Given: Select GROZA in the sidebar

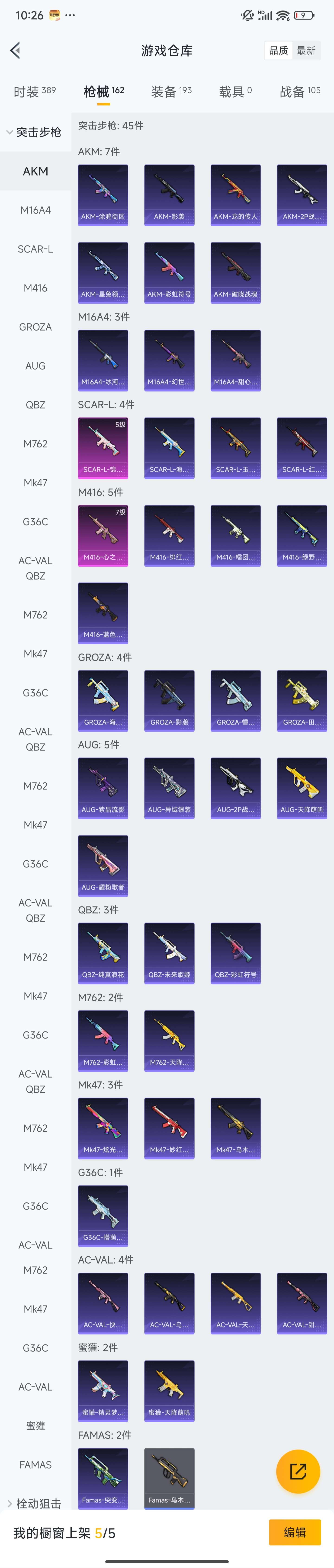Looking at the screenshot, I should 35,327.
